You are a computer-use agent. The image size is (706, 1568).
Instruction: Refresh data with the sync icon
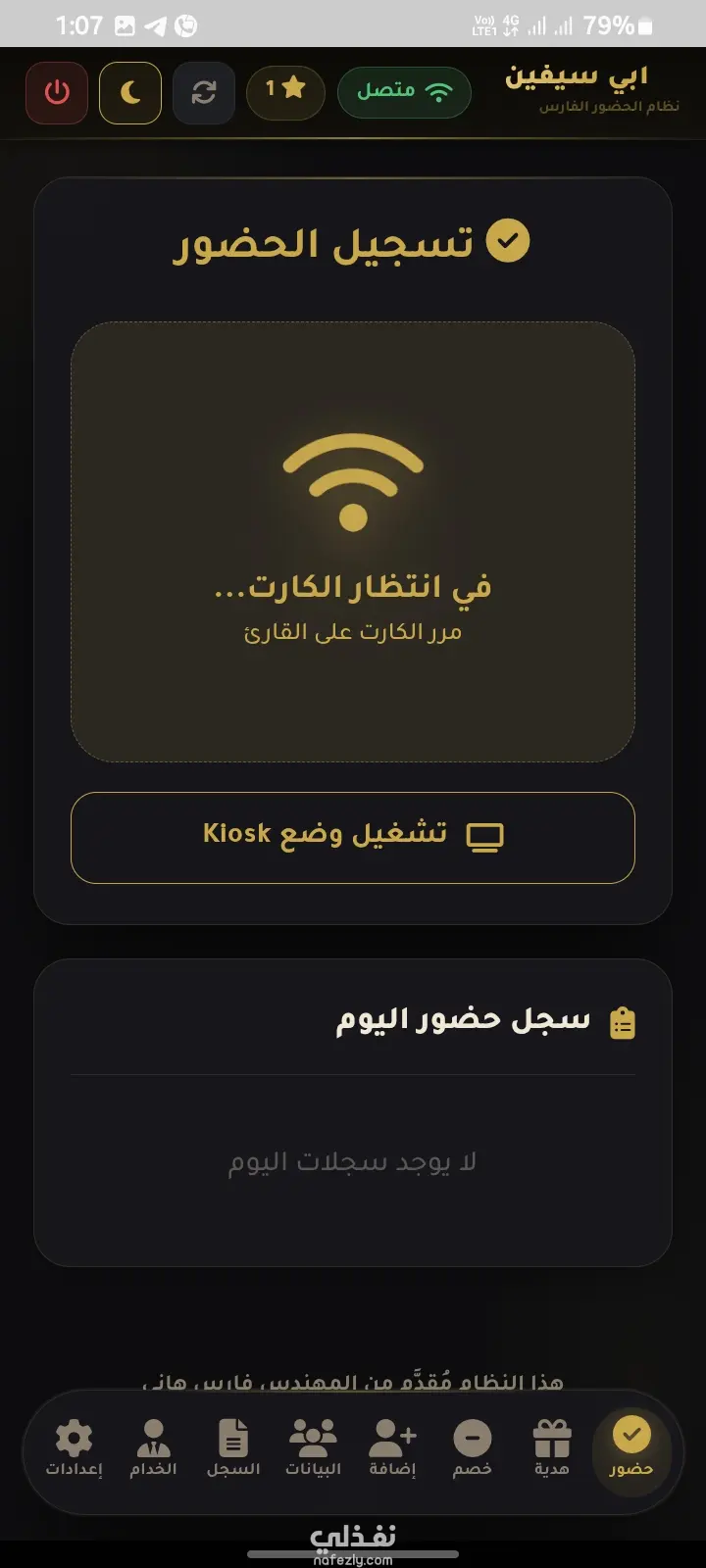tap(204, 92)
